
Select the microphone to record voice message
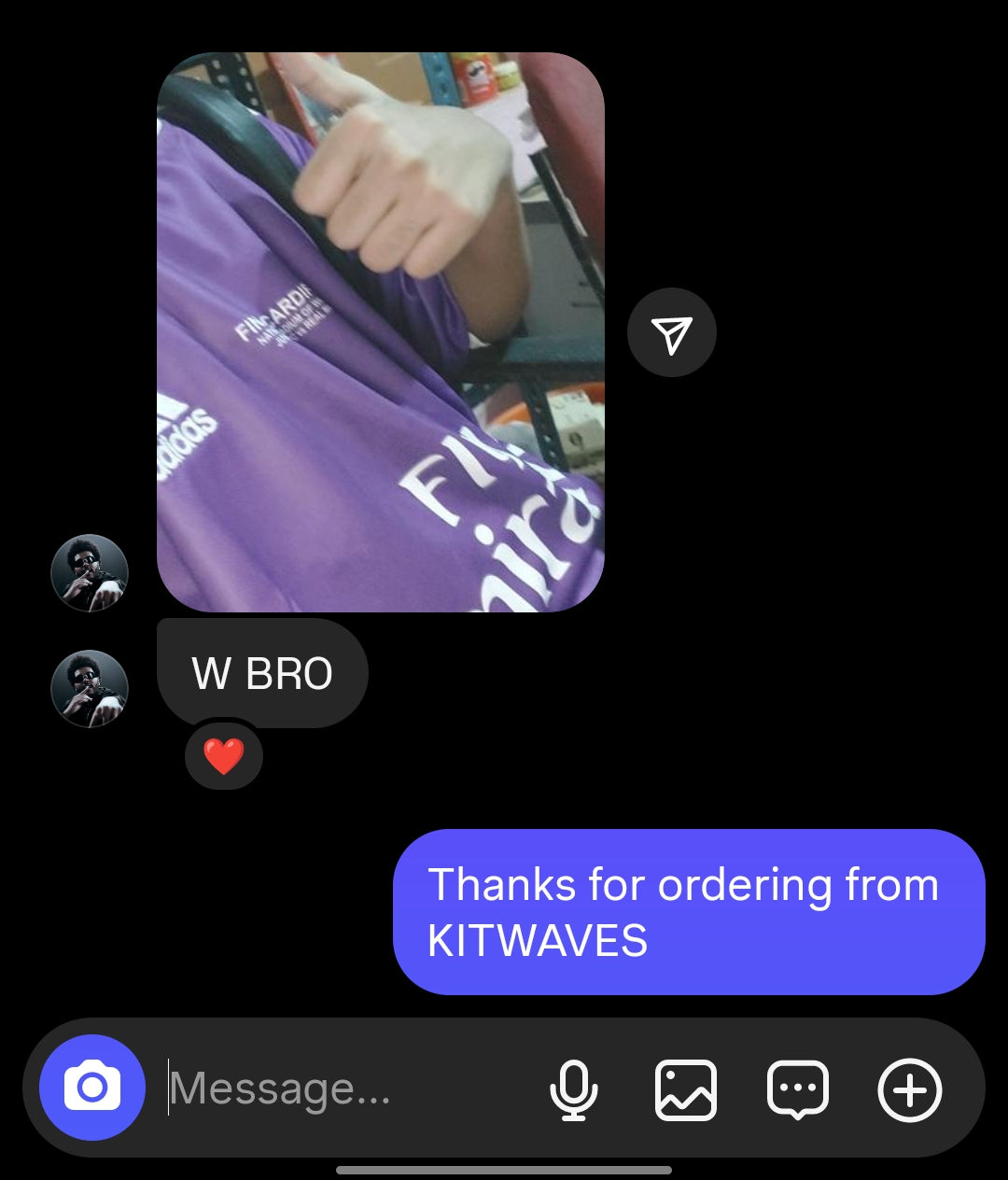pyautogui.click(x=575, y=1089)
